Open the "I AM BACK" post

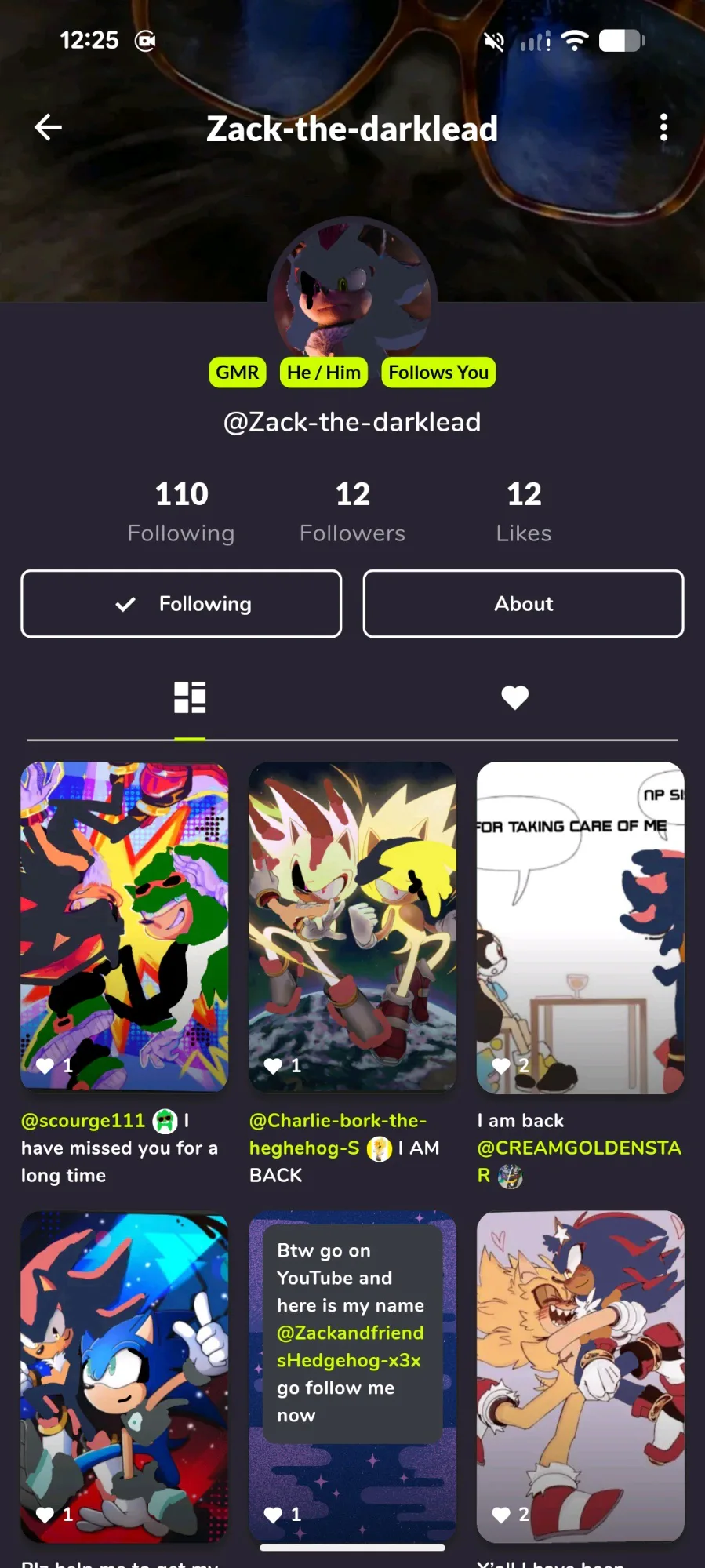click(352, 926)
